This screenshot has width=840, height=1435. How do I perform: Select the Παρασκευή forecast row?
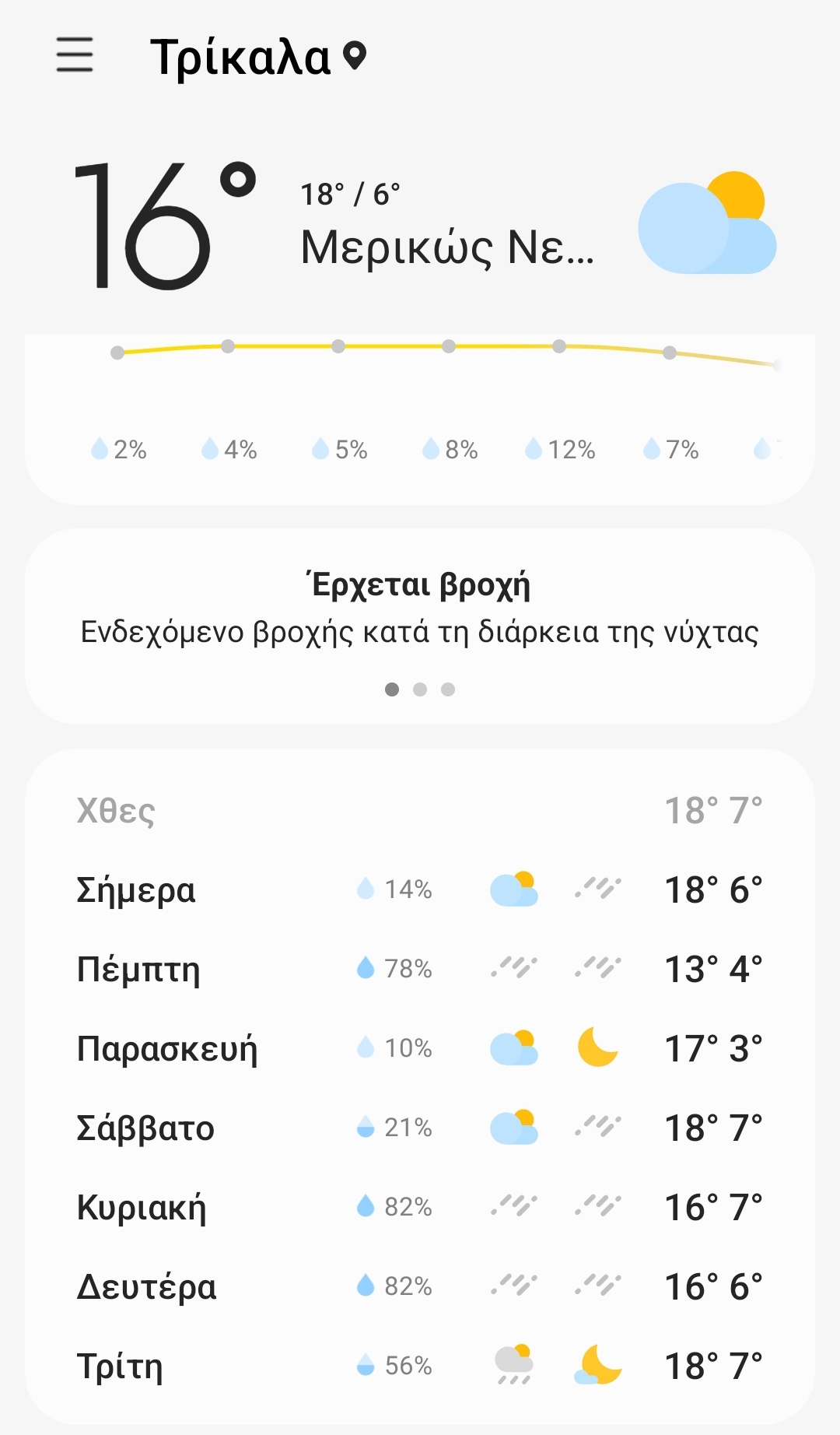pyautogui.click(x=420, y=1048)
